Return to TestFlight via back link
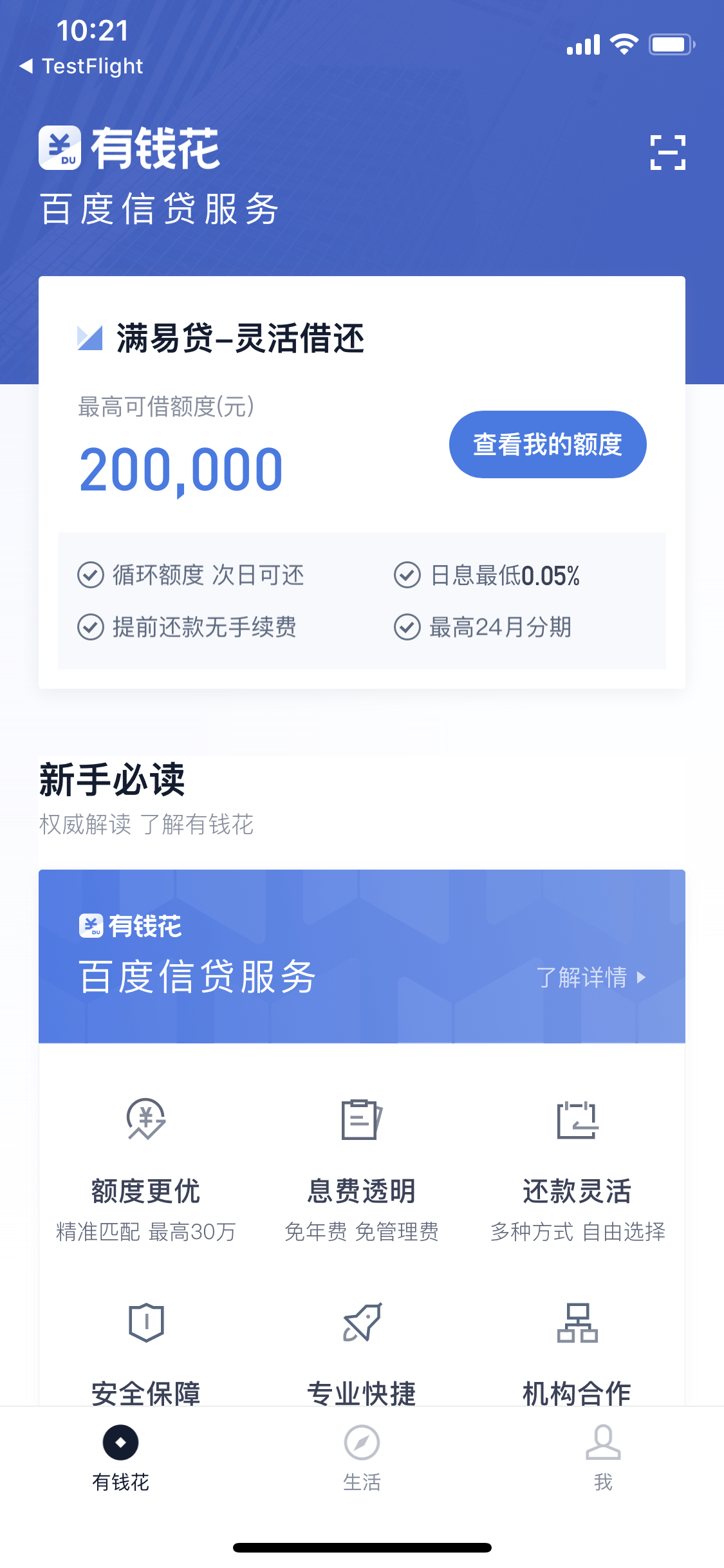The image size is (724, 1568). point(81,66)
